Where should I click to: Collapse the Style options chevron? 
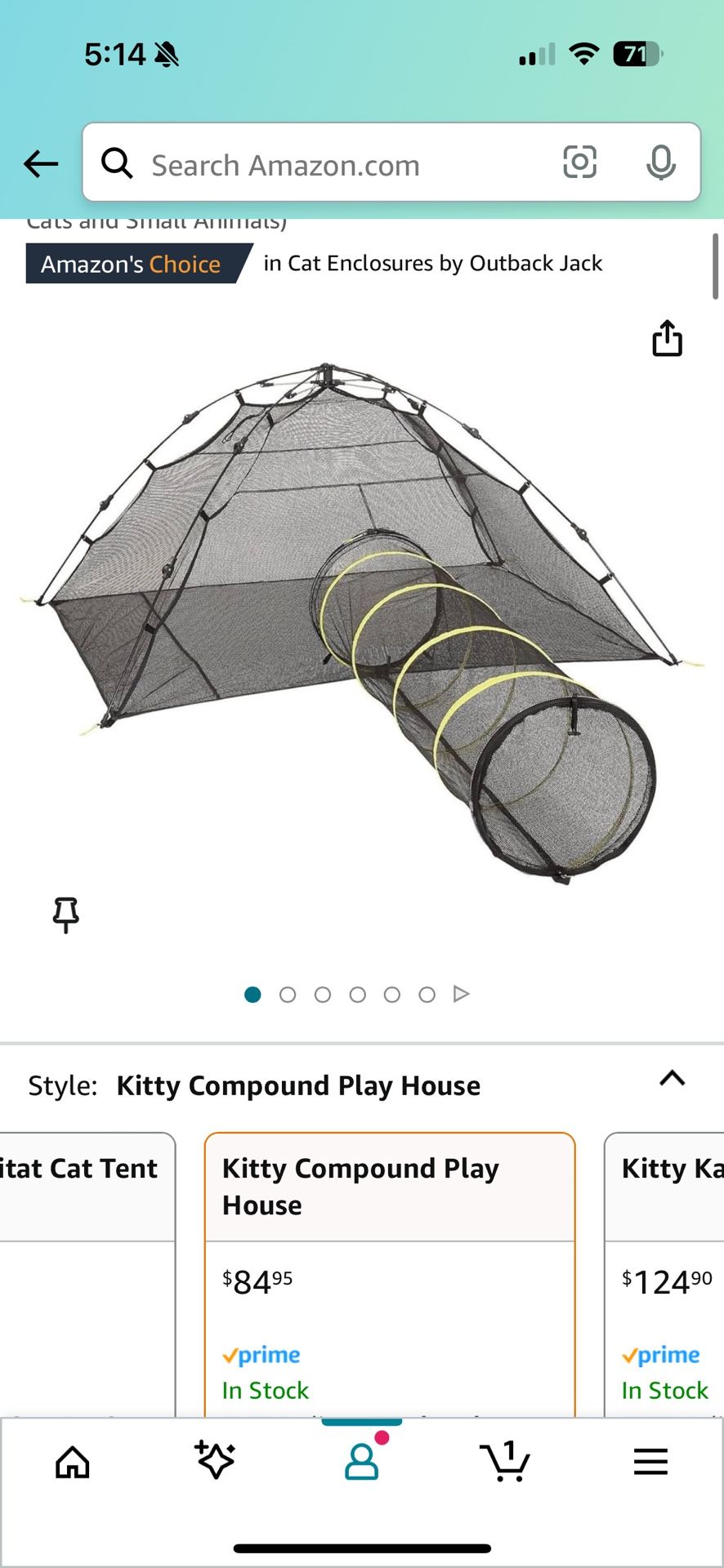coord(672,1079)
